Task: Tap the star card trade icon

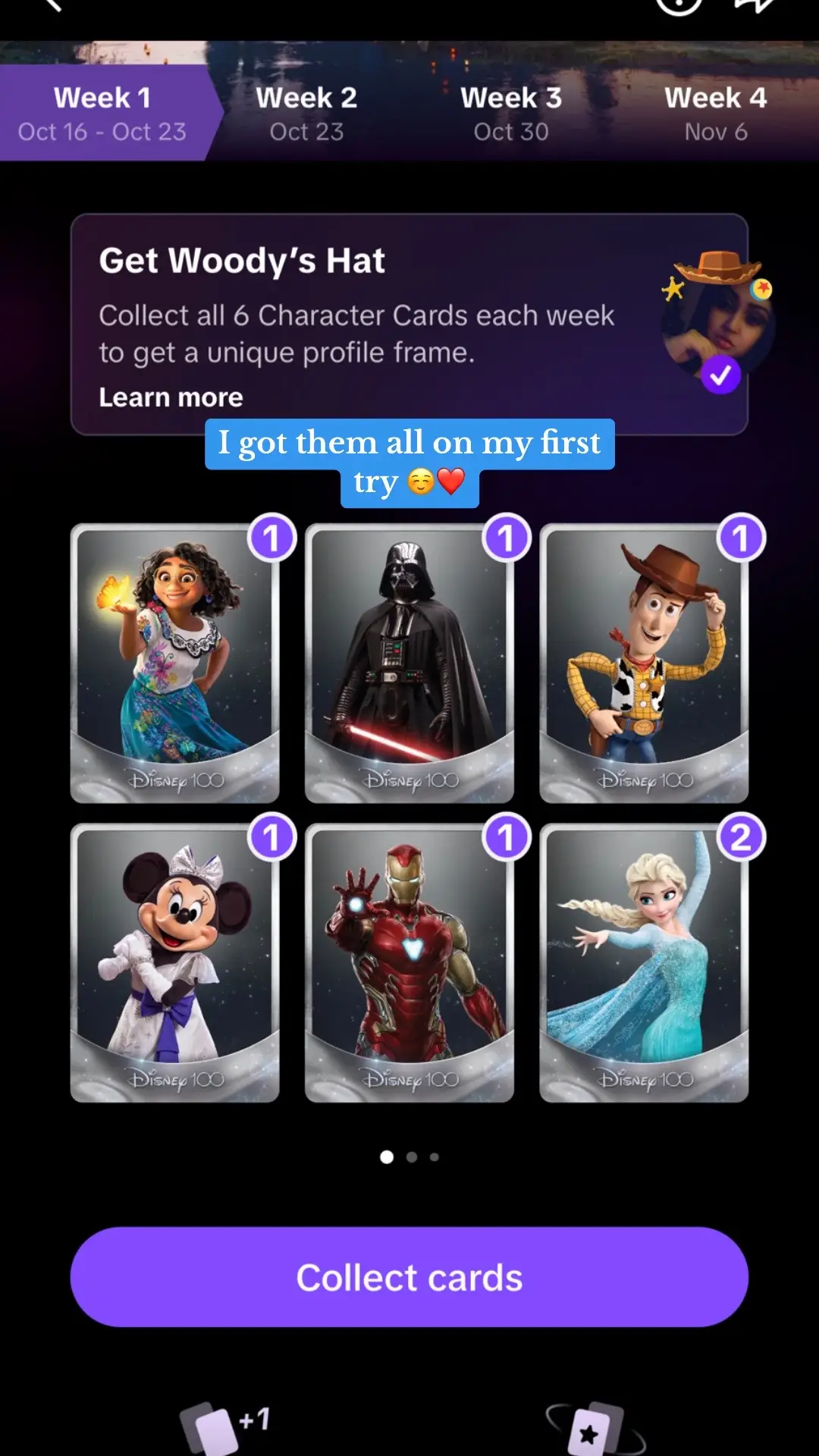Action: pyautogui.click(x=595, y=1429)
